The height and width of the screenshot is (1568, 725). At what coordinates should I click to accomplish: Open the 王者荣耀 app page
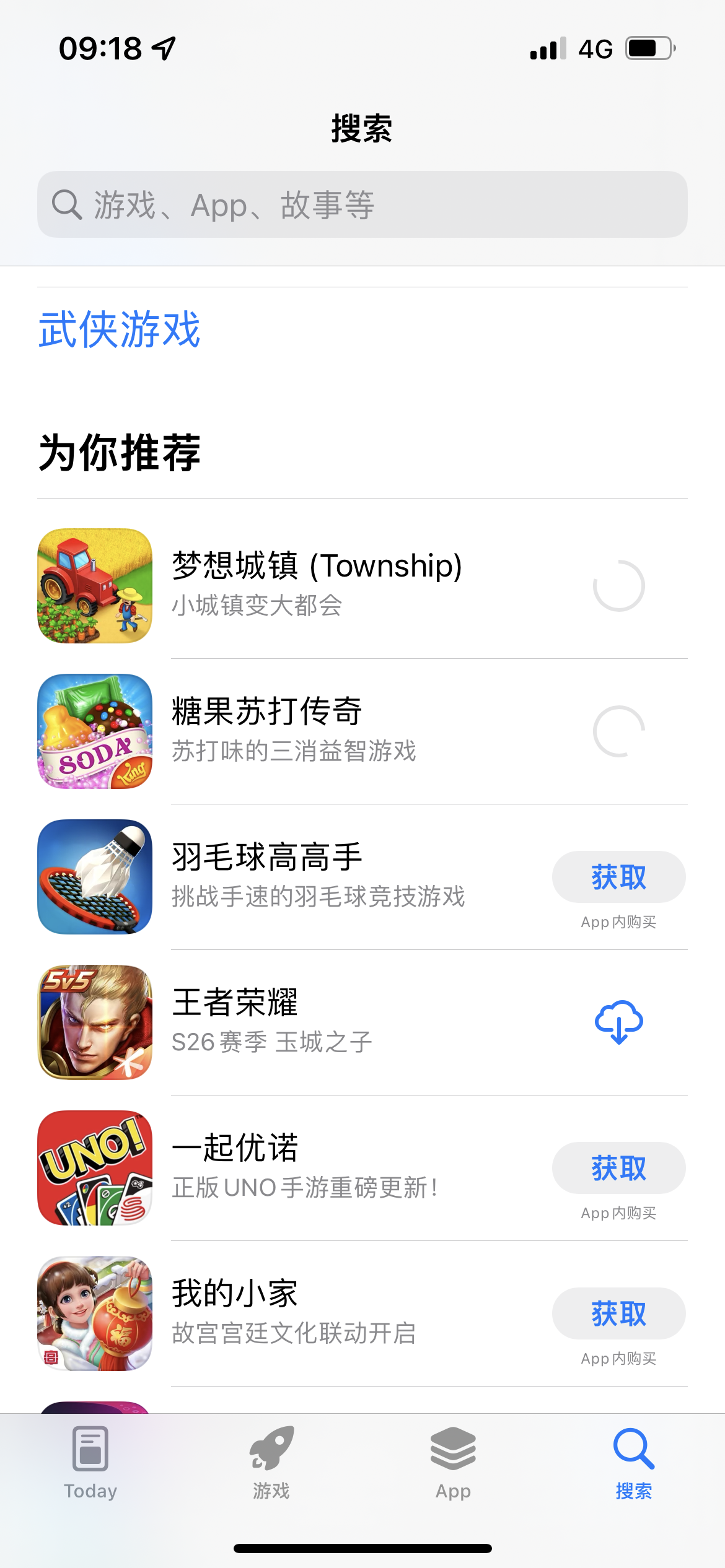coord(273,1022)
